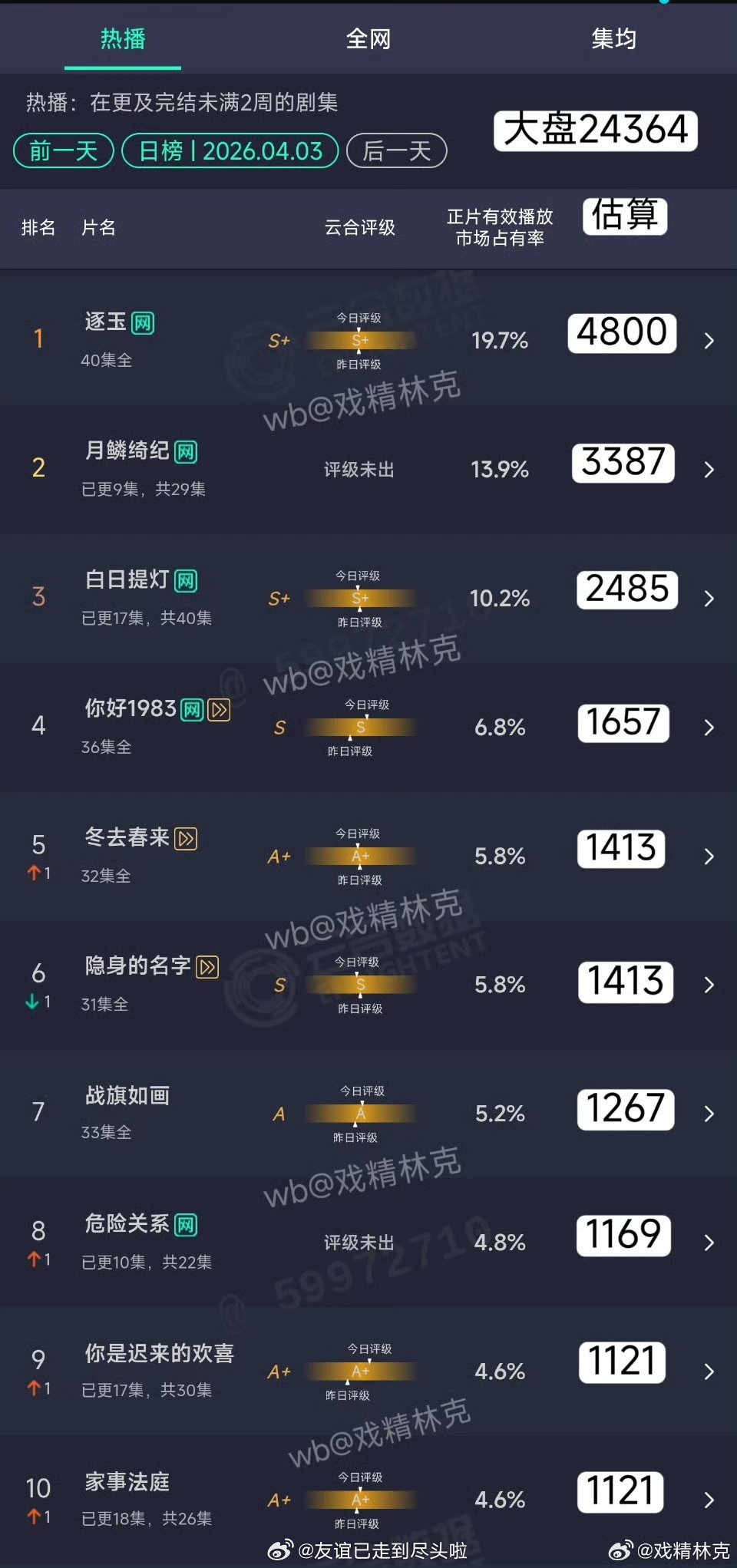Open the 日榜 2026.04.03 date selector
This screenshot has width=737, height=1568.
(230, 150)
